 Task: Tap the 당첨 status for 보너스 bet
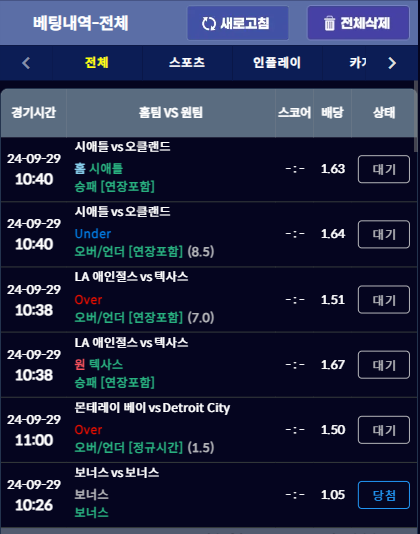point(384,495)
